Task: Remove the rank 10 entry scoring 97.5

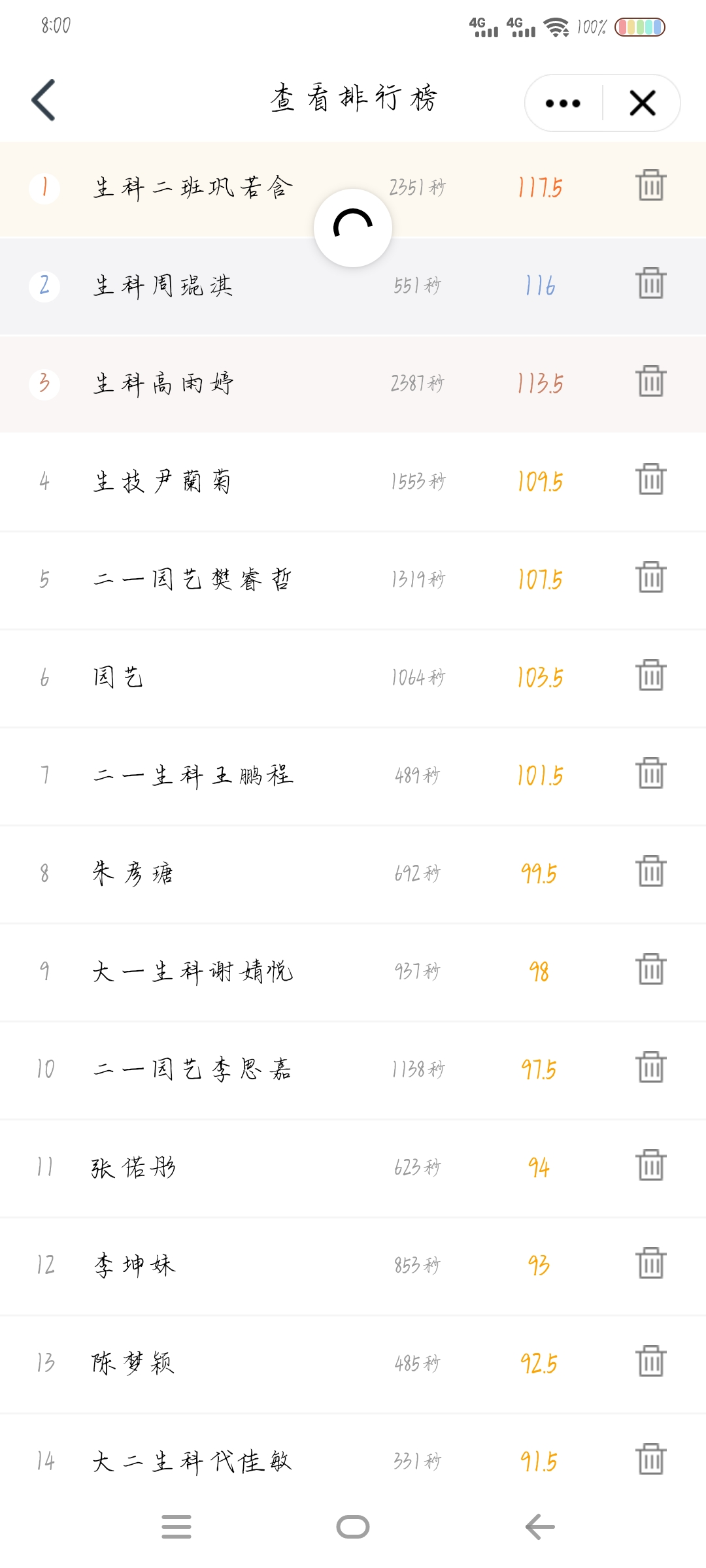Action: 651,1067
